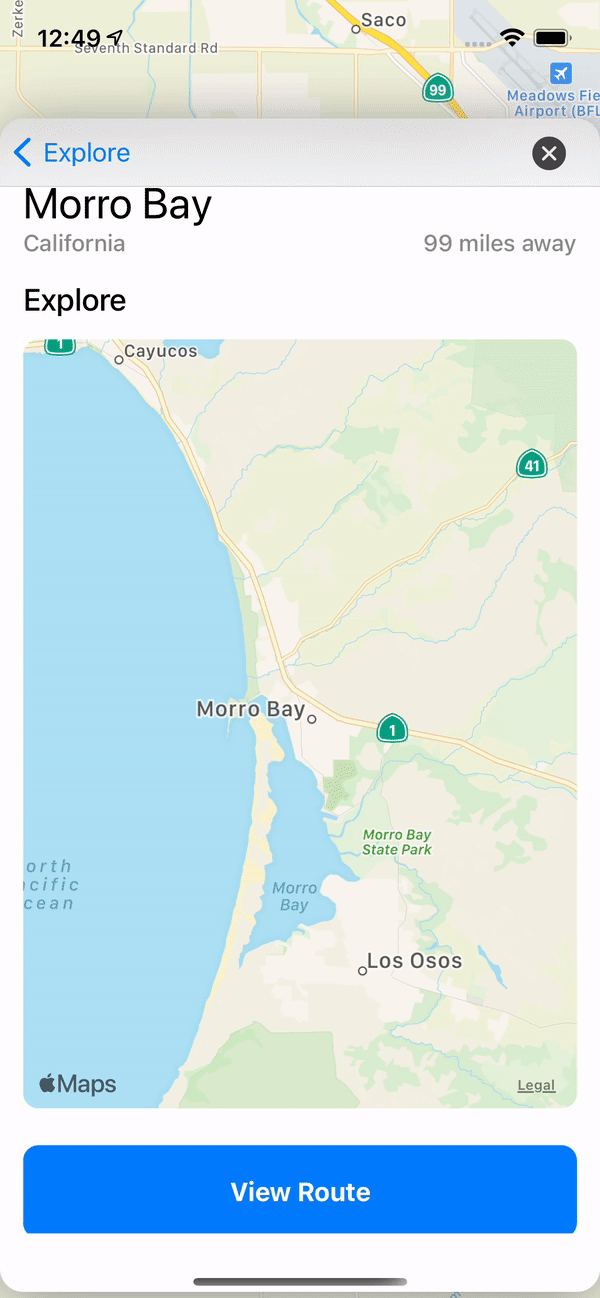Open the Morro Bay map preview
The image size is (600, 1298).
point(300,720)
